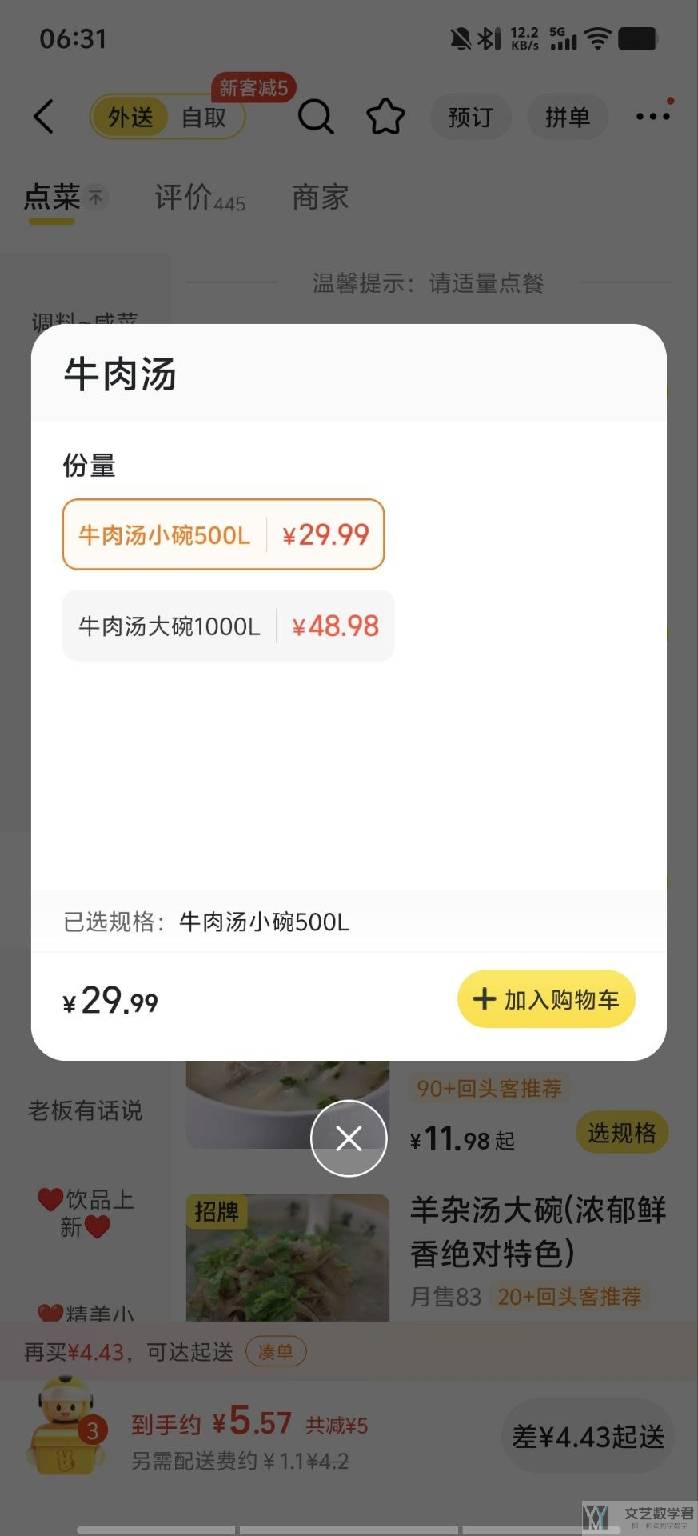Select the 牛肉汤小碗500L portion

point(223,535)
